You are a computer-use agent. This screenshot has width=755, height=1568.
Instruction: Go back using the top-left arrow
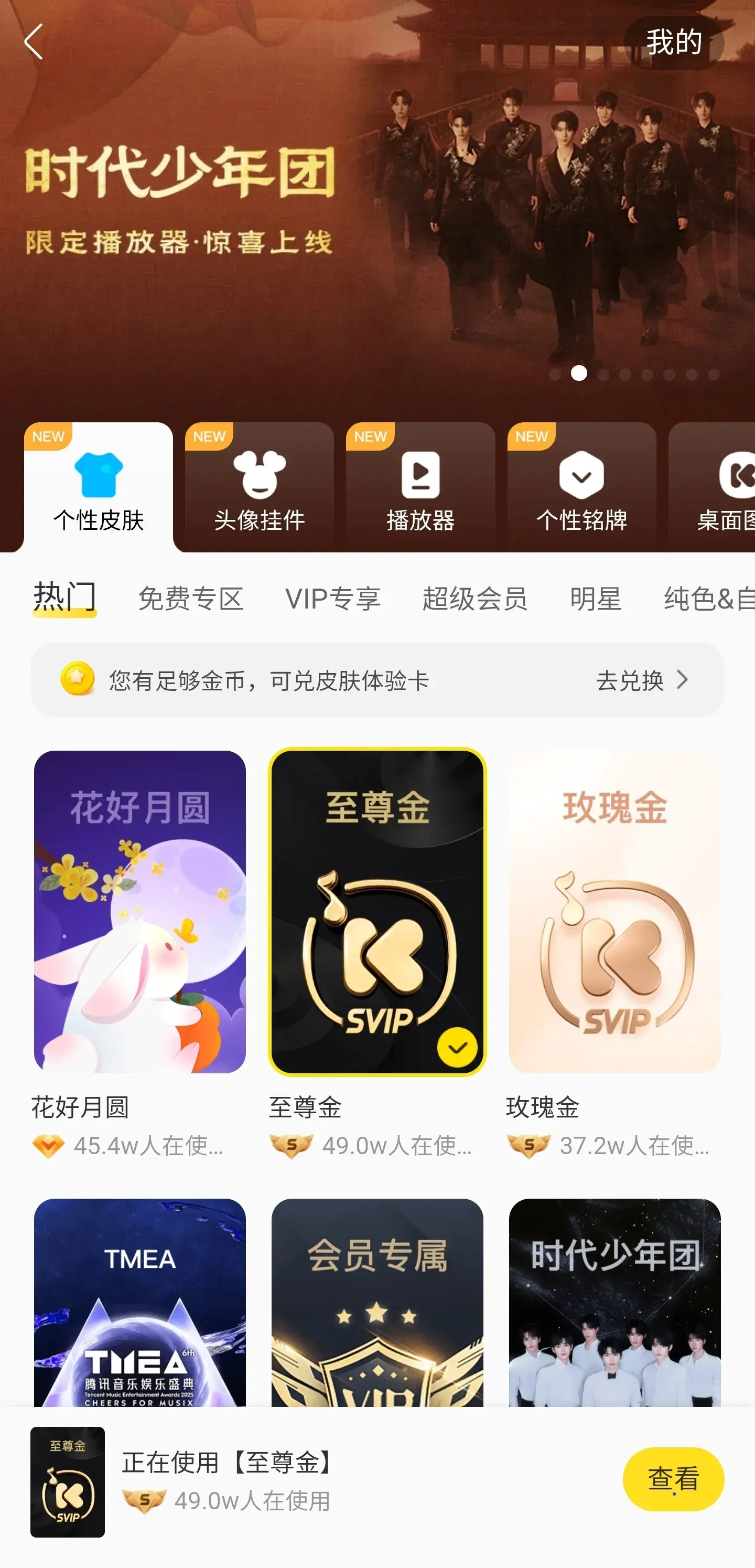click(x=34, y=42)
